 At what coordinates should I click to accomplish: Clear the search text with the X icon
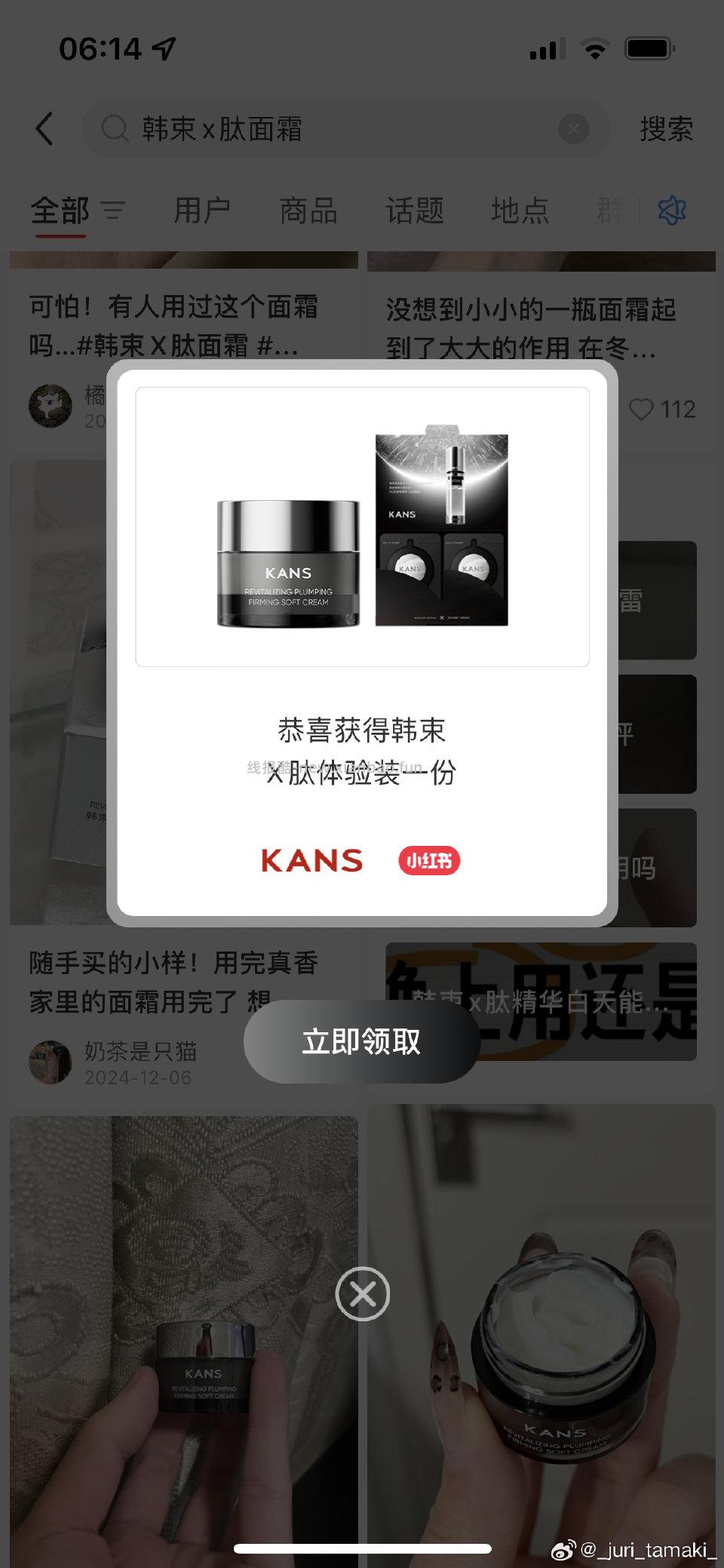click(575, 128)
